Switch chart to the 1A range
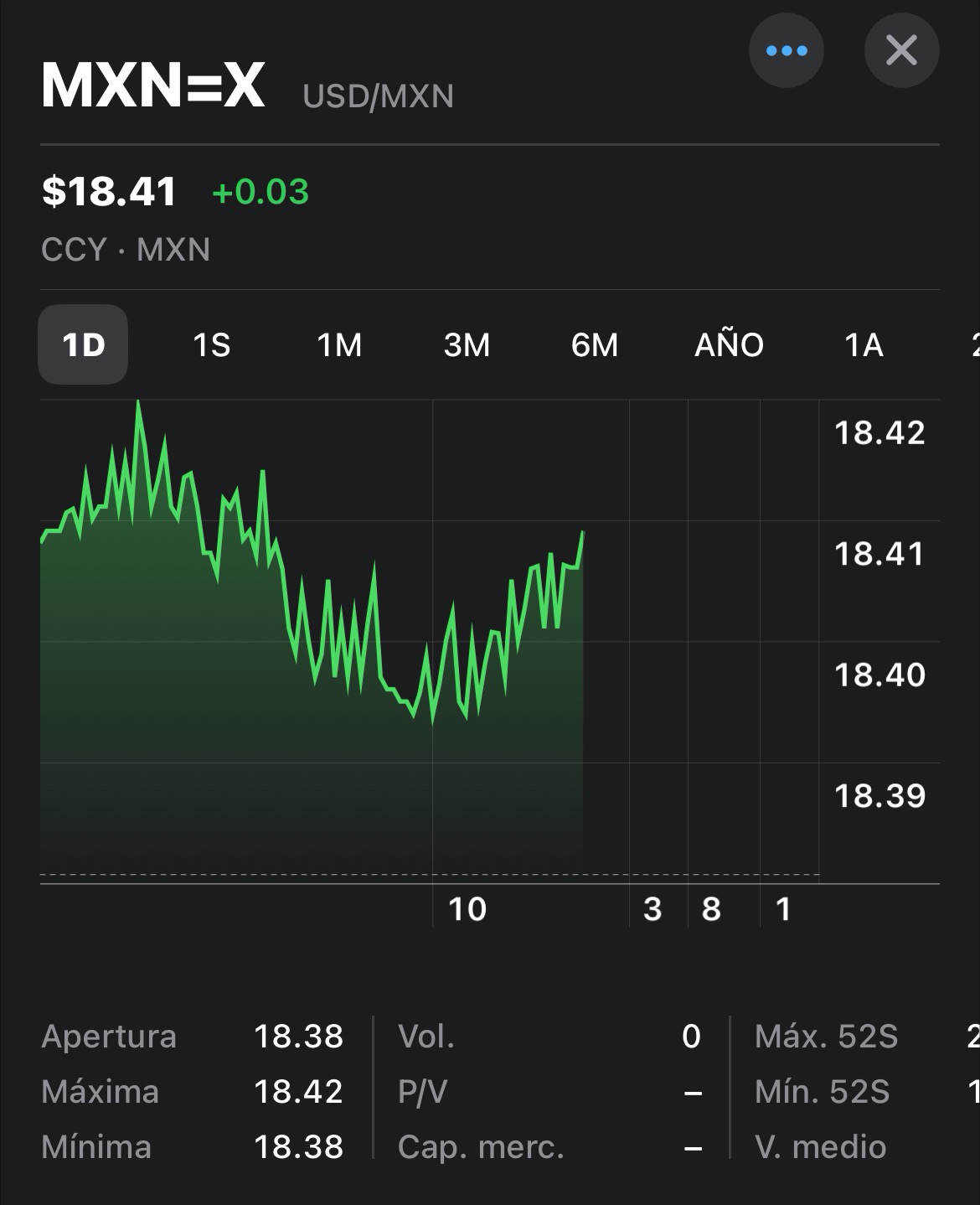This screenshot has width=980, height=1205. (864, 344)
